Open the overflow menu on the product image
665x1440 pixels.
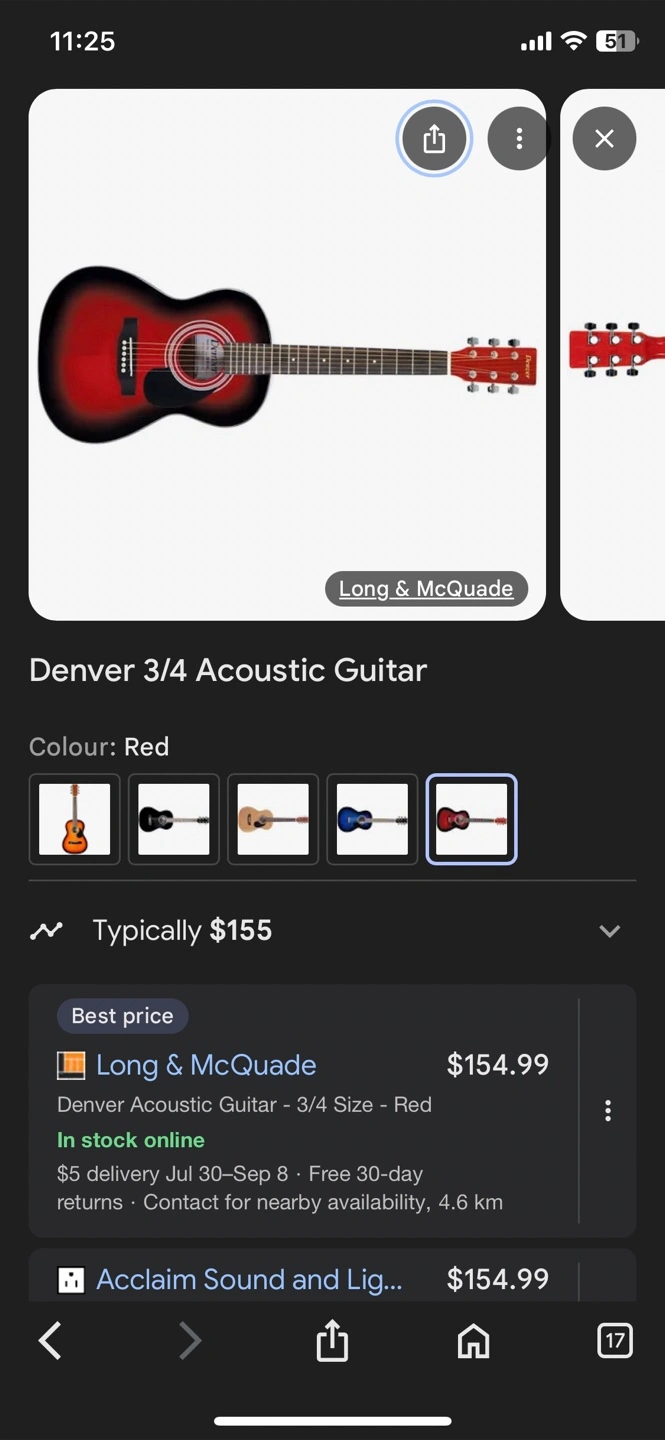[518, 138]
